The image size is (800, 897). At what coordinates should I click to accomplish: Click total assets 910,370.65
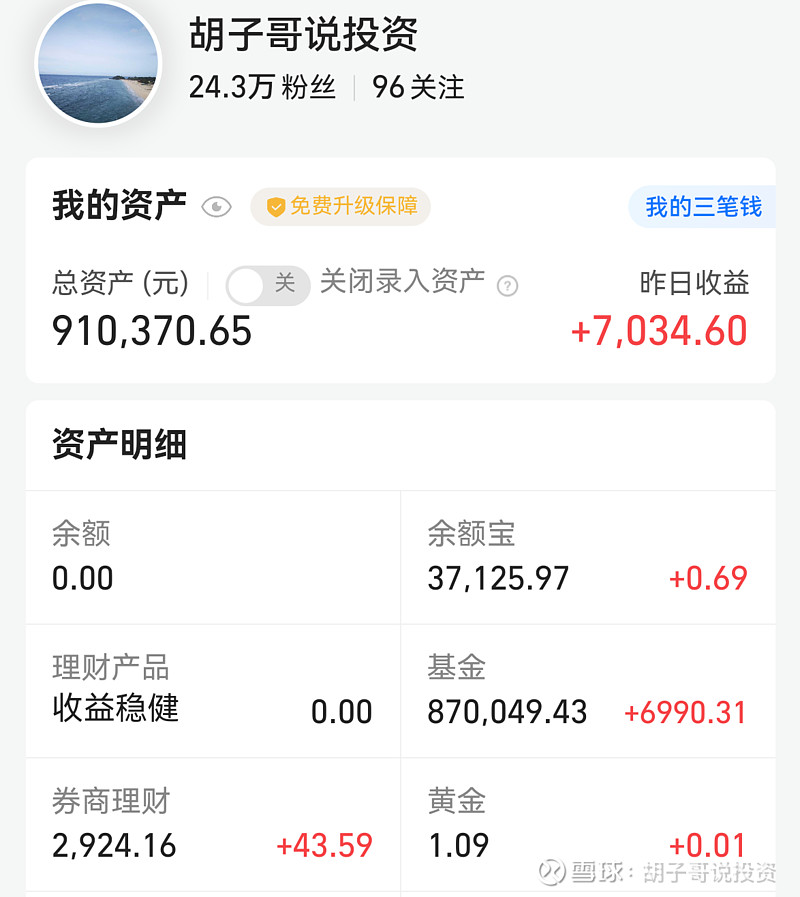coord(152,331)
